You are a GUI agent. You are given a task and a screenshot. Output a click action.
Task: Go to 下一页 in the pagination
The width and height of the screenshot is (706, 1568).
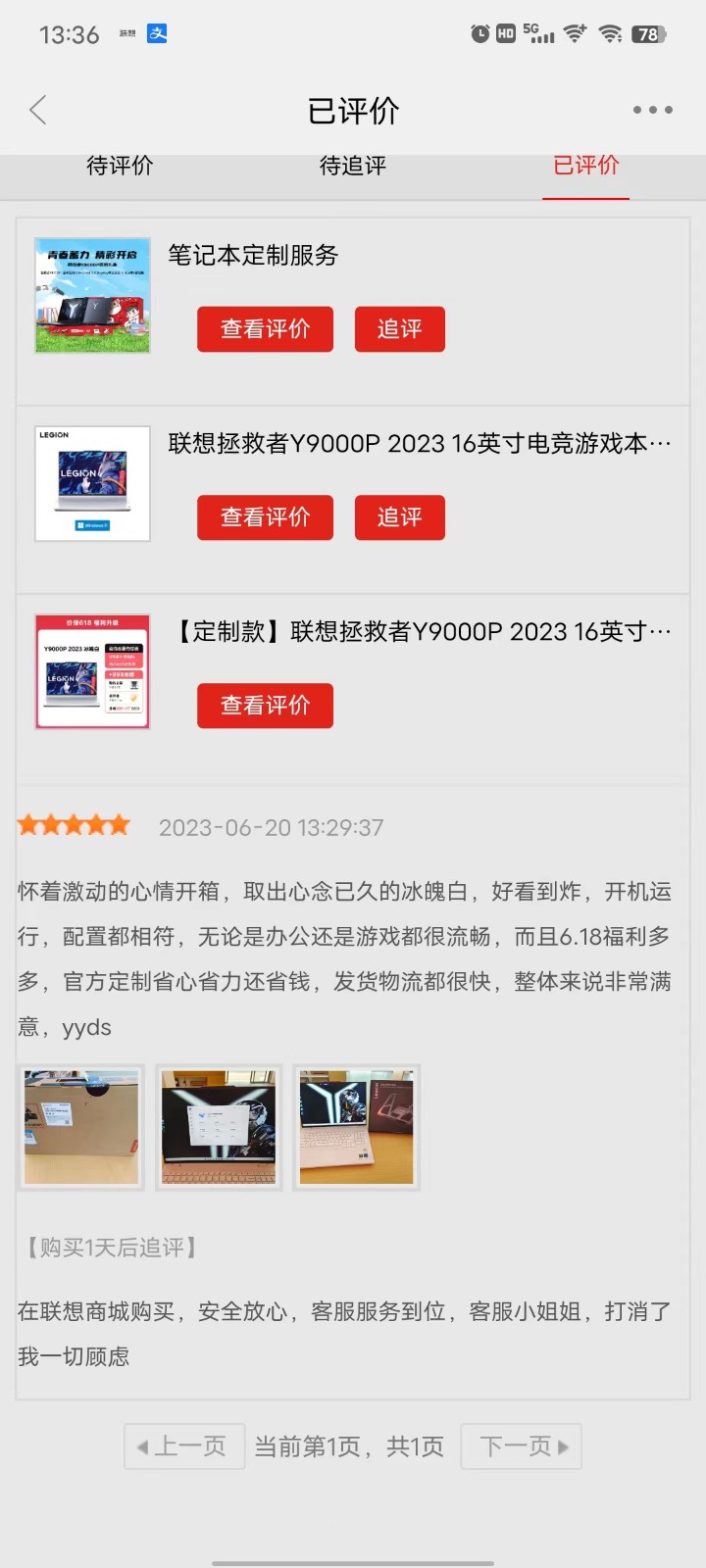[x=522, y=1446]
